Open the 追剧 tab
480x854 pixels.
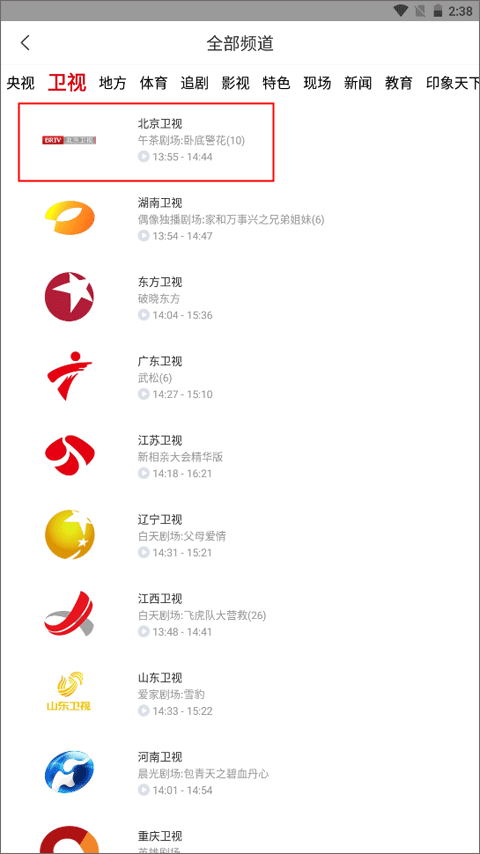point(195,83)
